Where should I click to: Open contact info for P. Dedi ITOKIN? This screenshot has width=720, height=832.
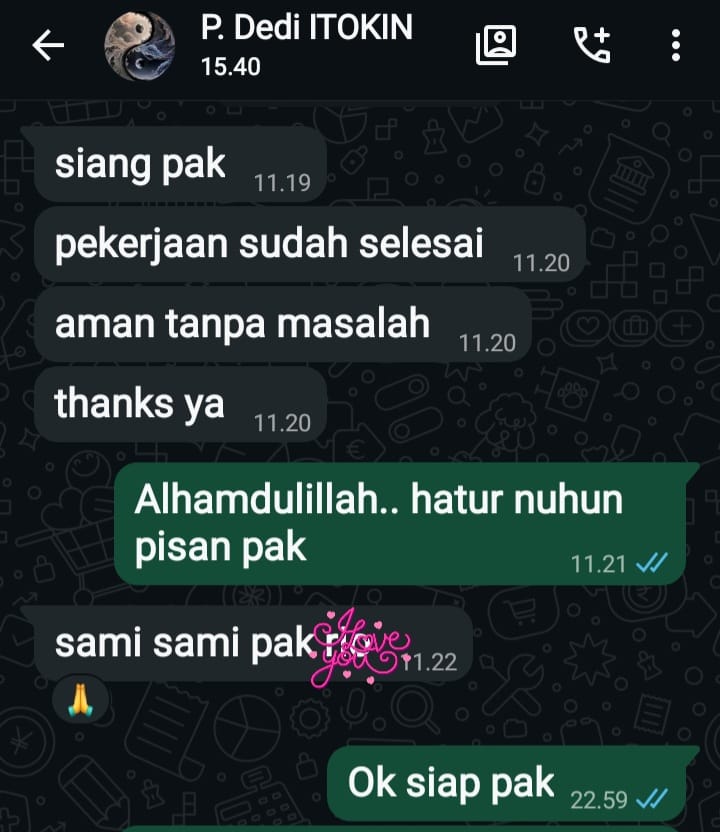305,45
